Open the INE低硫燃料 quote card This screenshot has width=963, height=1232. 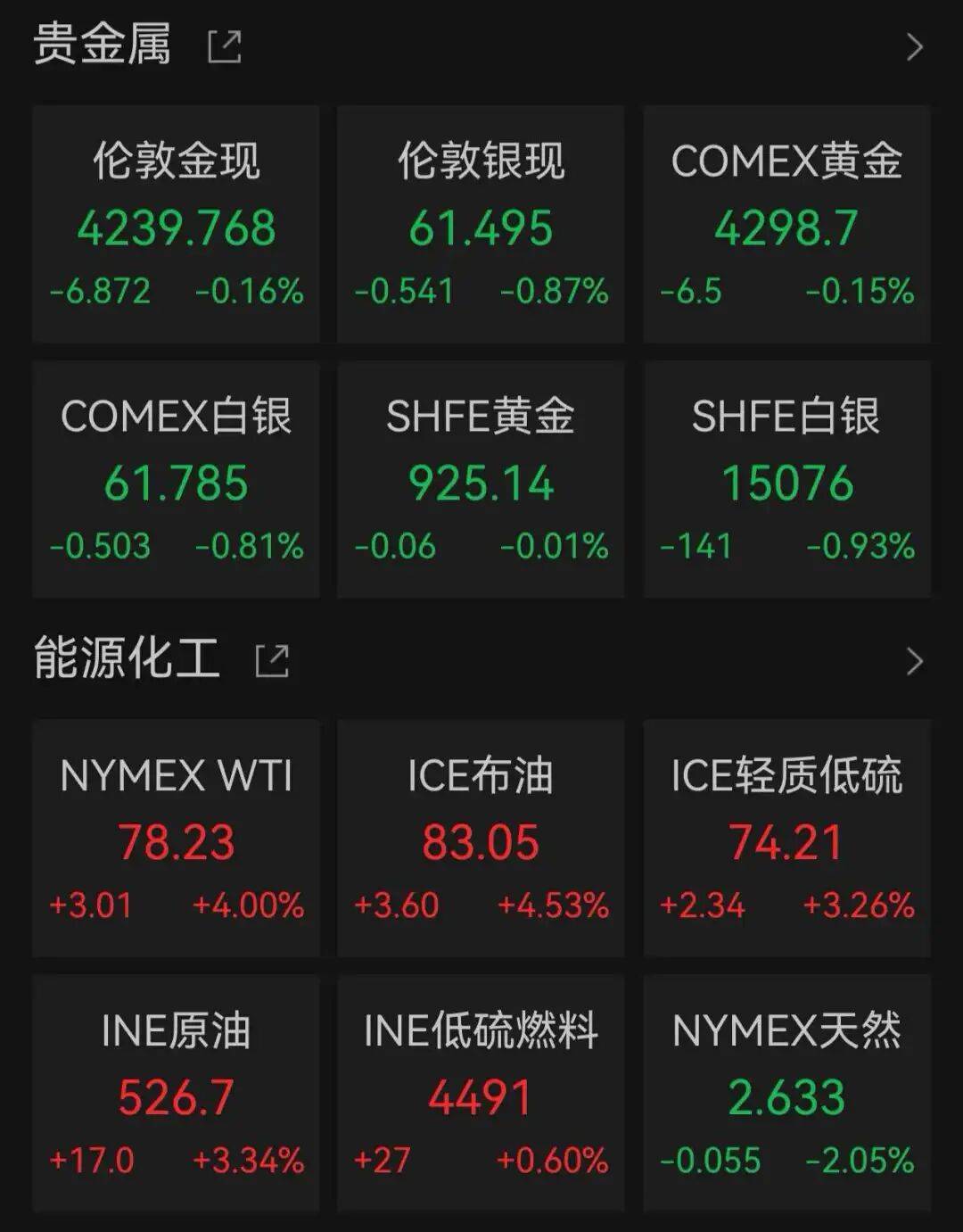click(481, 1094)
